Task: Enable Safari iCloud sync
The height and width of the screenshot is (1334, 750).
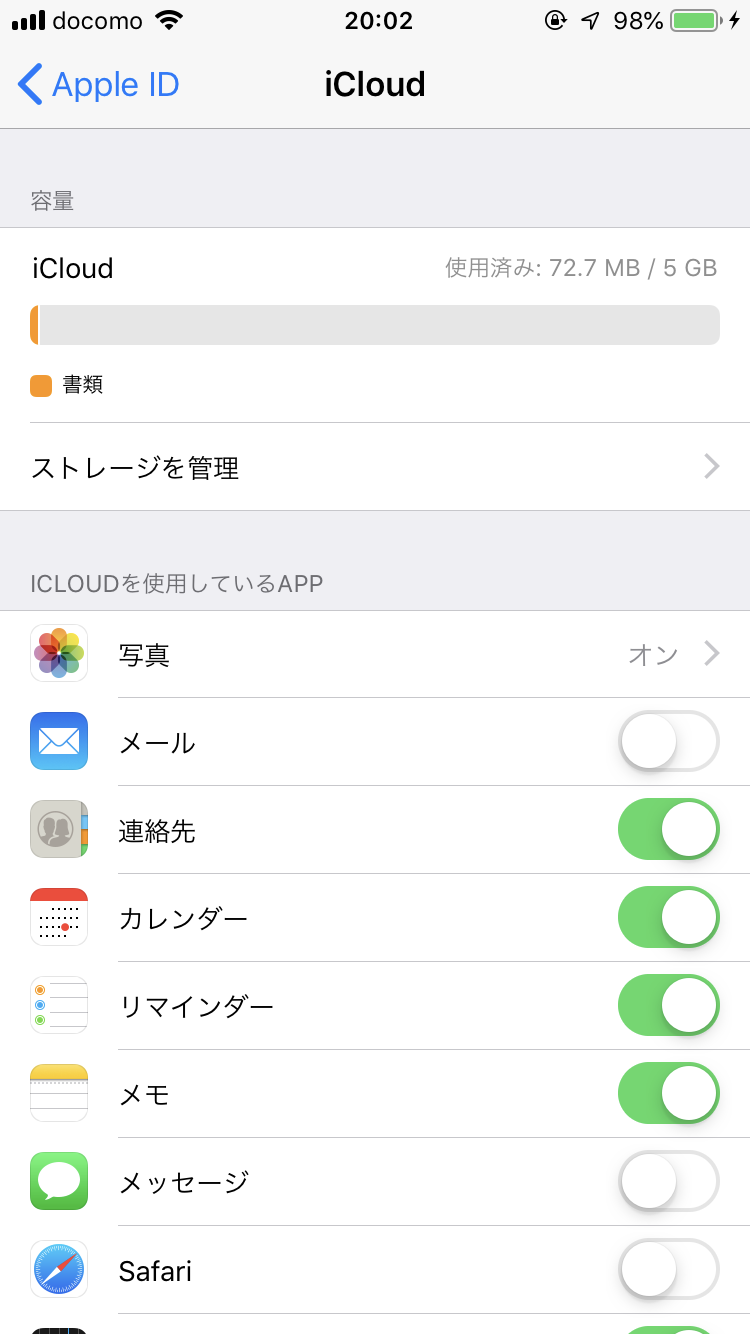Action: click(668, 1270)
